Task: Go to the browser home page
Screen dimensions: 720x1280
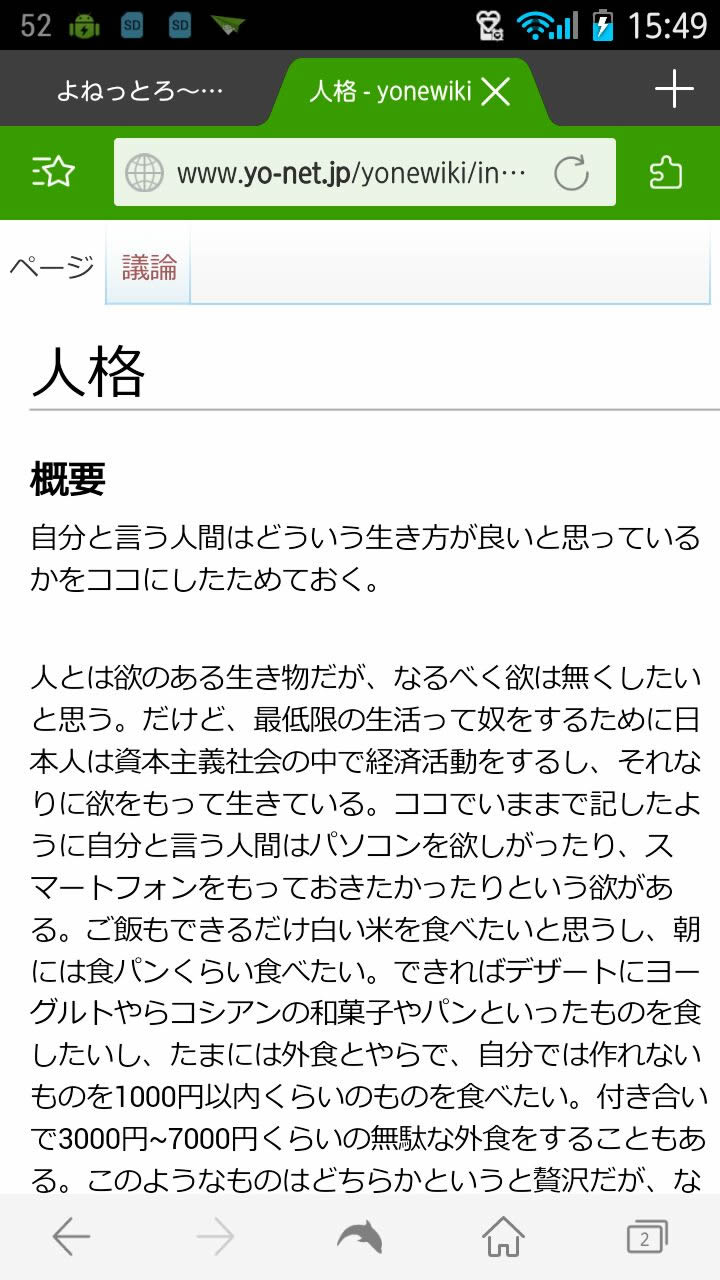Action: click(x=503, y=1238)
